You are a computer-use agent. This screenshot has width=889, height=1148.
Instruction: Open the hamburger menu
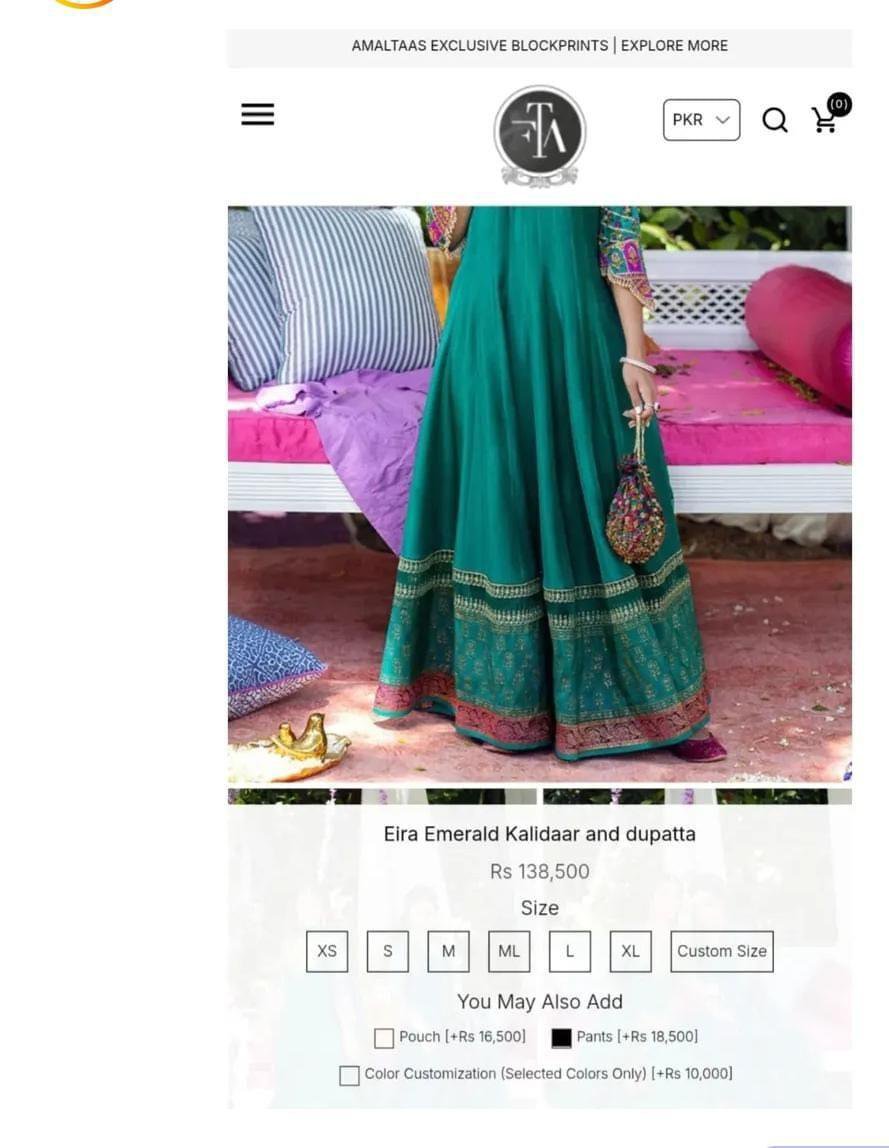pos(257,115)
